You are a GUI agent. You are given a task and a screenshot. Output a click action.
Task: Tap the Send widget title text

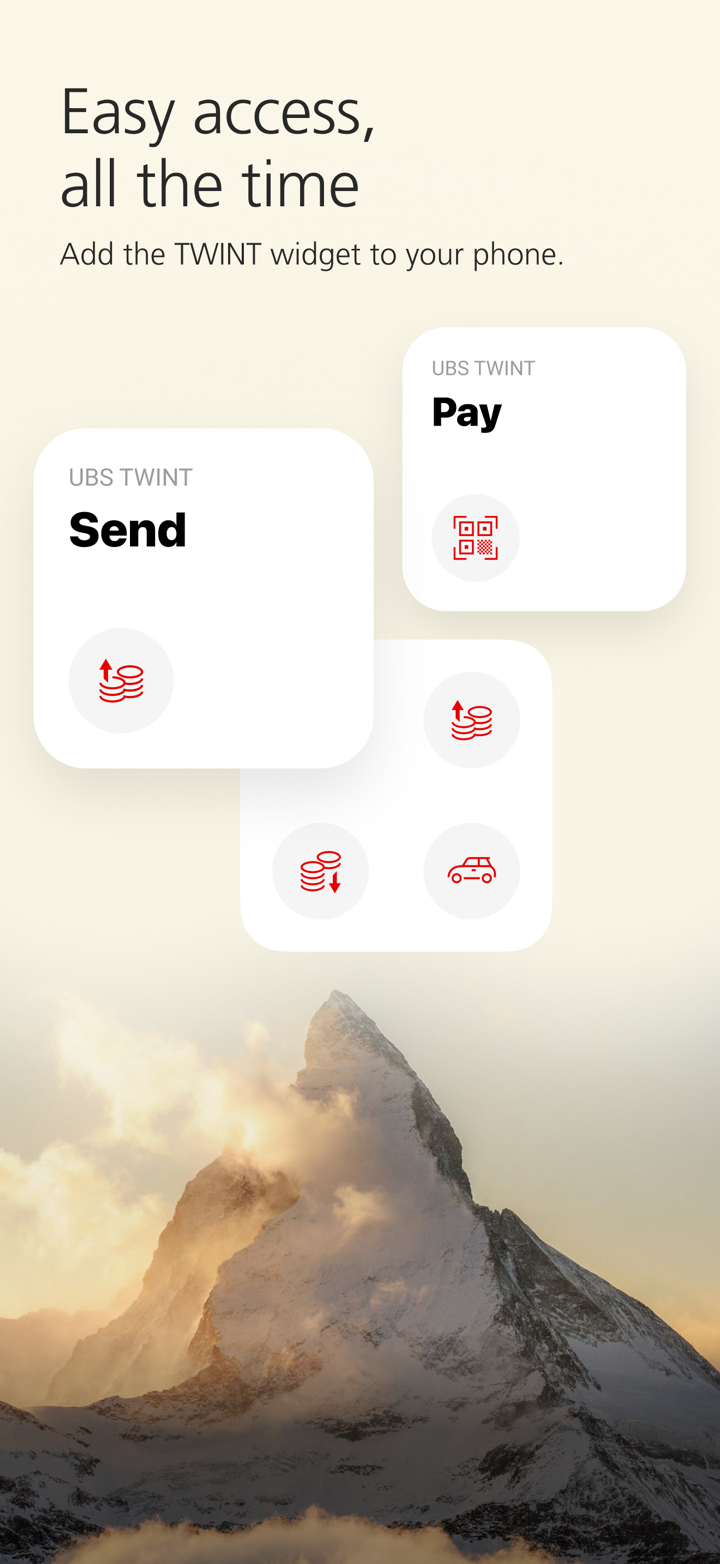127,530
